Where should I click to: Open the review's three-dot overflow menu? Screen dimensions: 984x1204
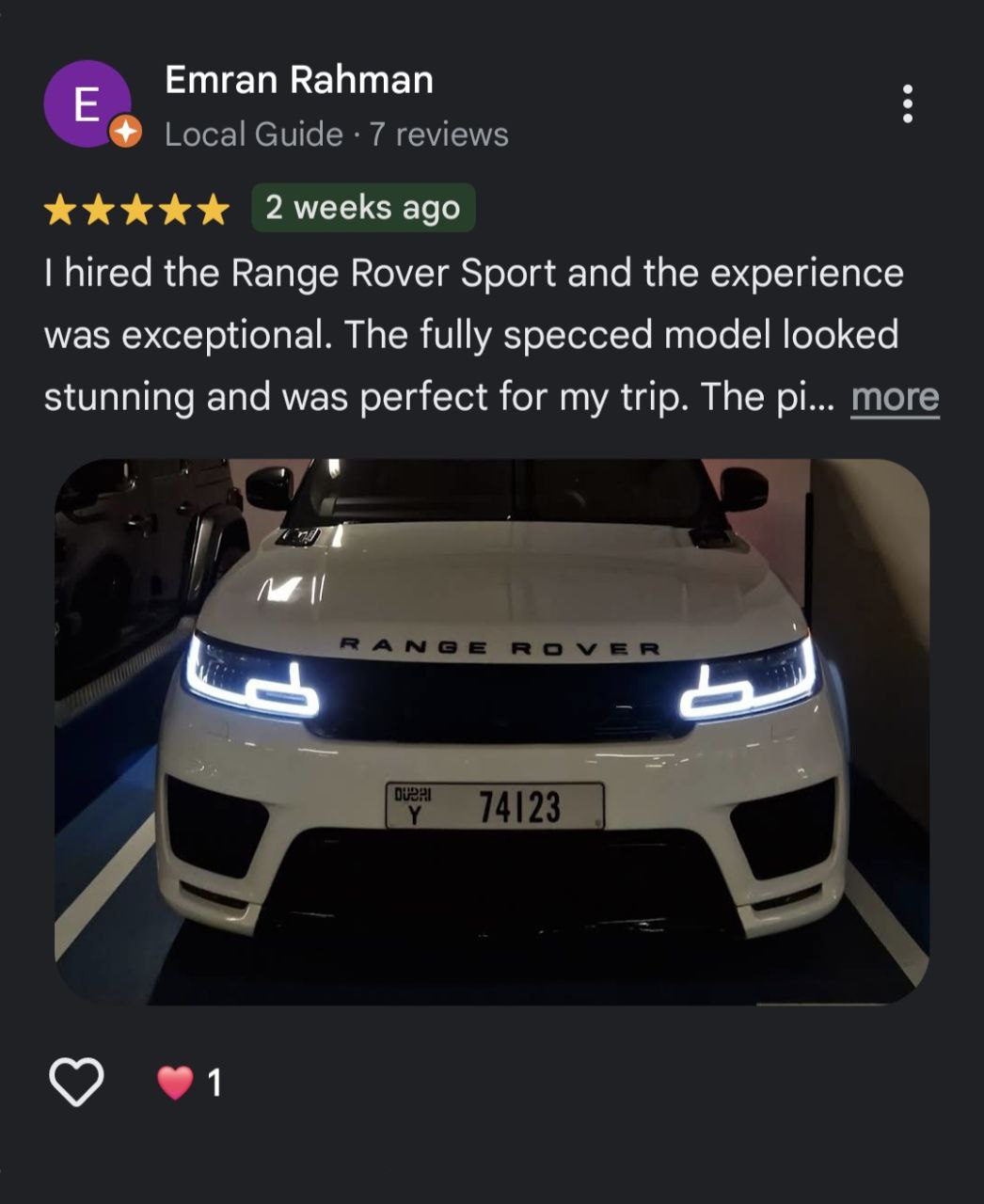pos(907,103)
